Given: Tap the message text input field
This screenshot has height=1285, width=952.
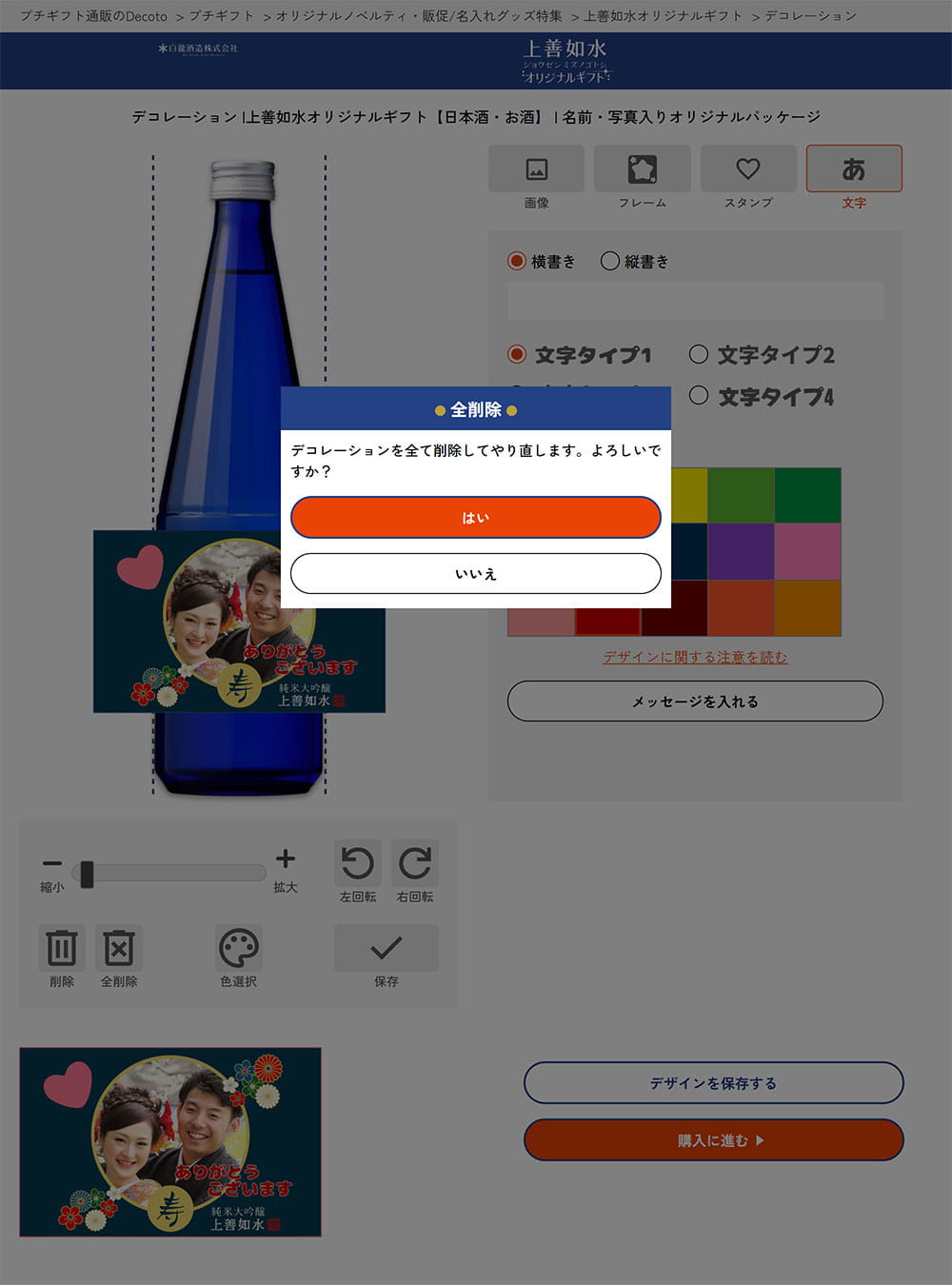Looking at the screenshot, I should tap(695, 301).
